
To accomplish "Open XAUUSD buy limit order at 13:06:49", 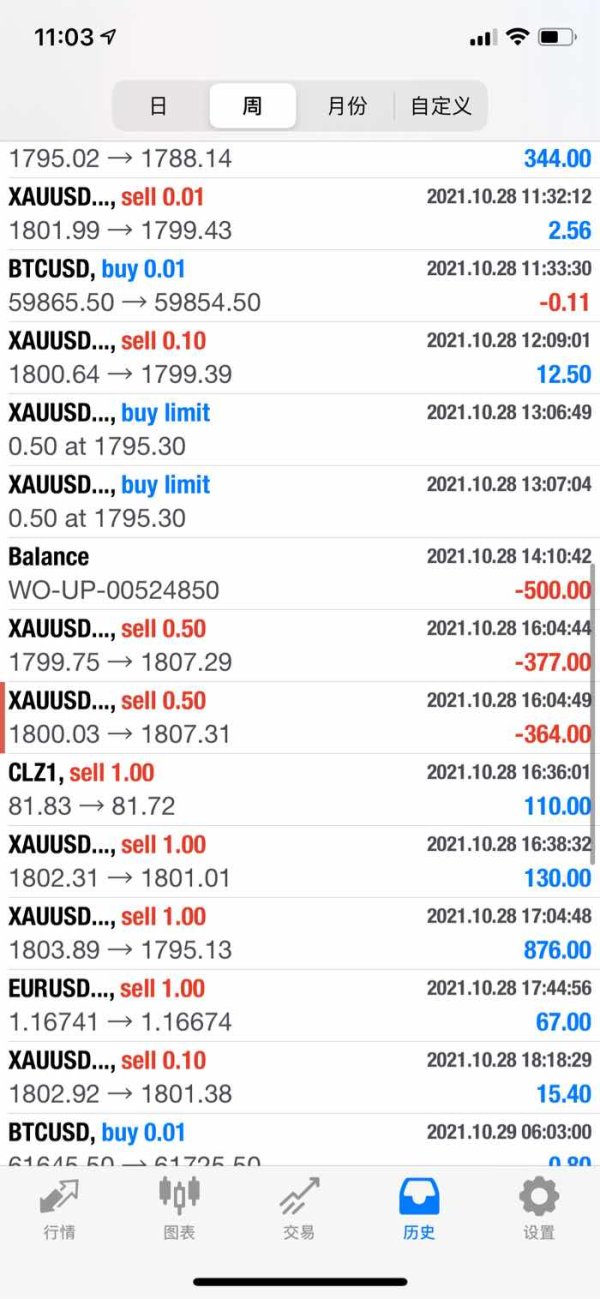I will [x=300, y=429].
